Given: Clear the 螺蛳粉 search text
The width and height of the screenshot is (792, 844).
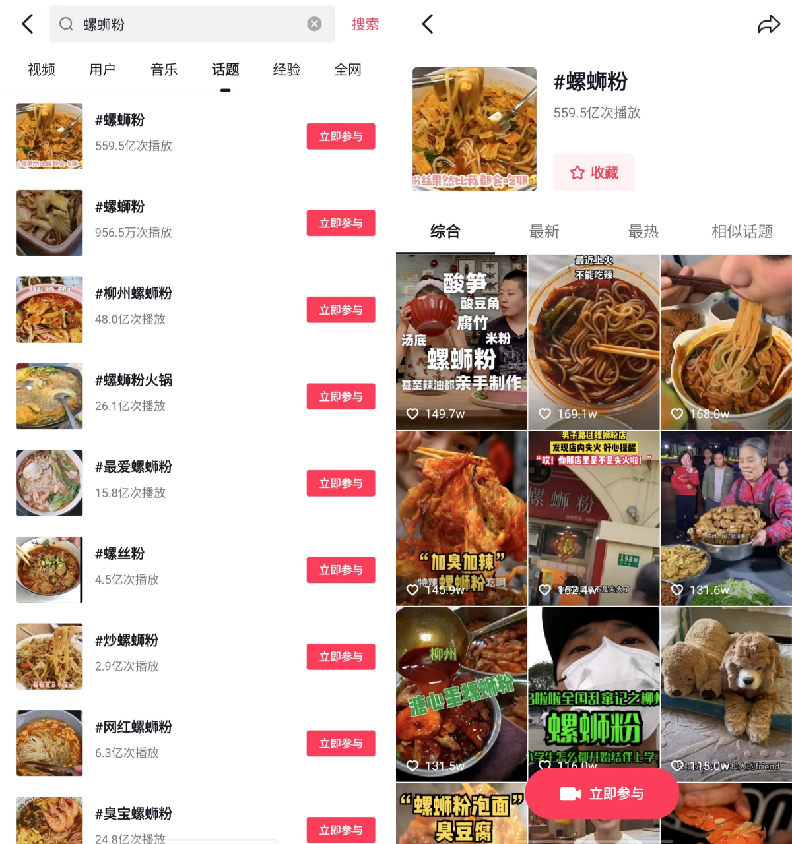Looking at the screenshot, I should [314, 24].
